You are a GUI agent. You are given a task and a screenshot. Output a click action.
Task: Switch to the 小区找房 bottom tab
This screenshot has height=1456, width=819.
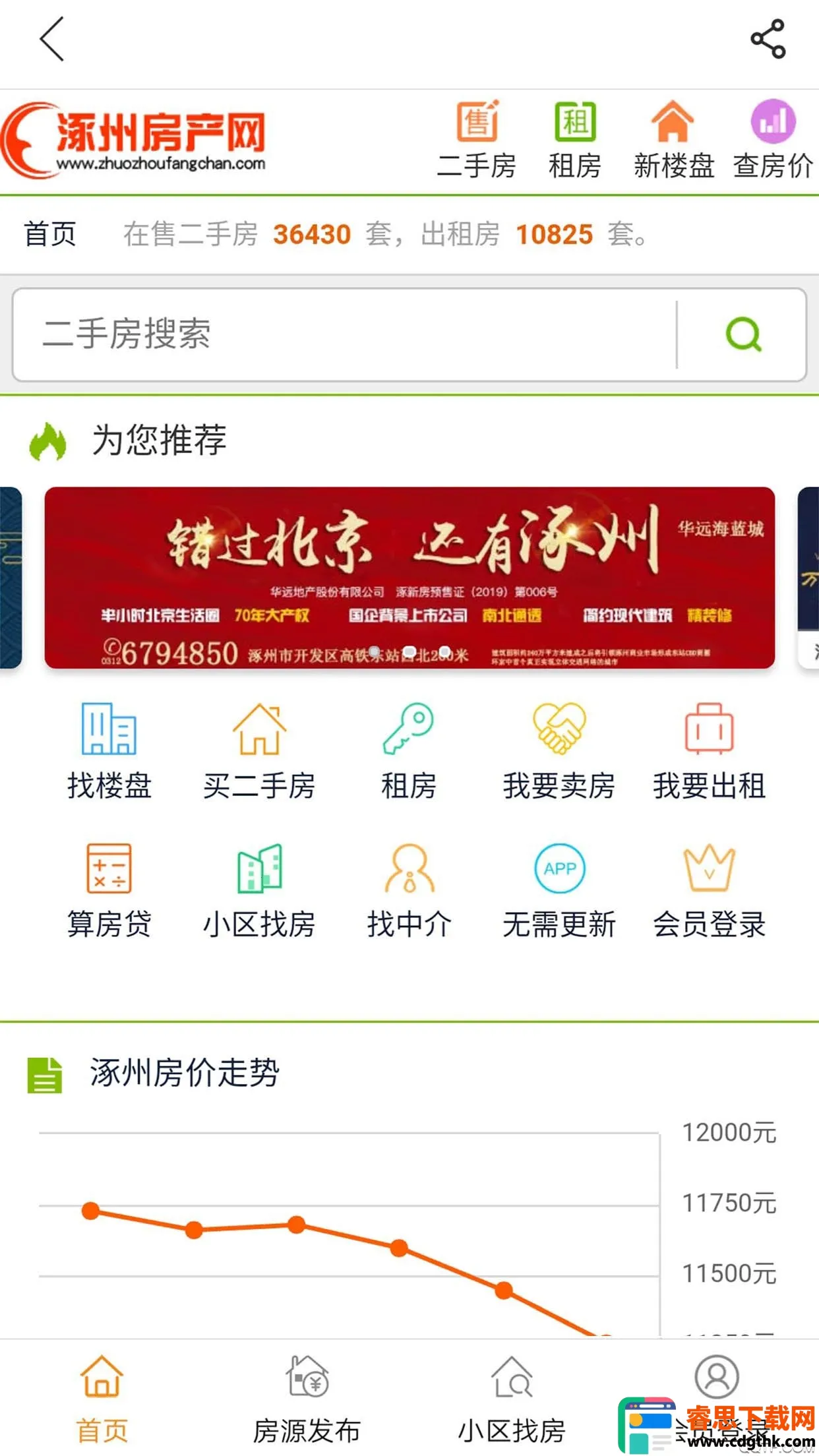(x=512, y=1398)
